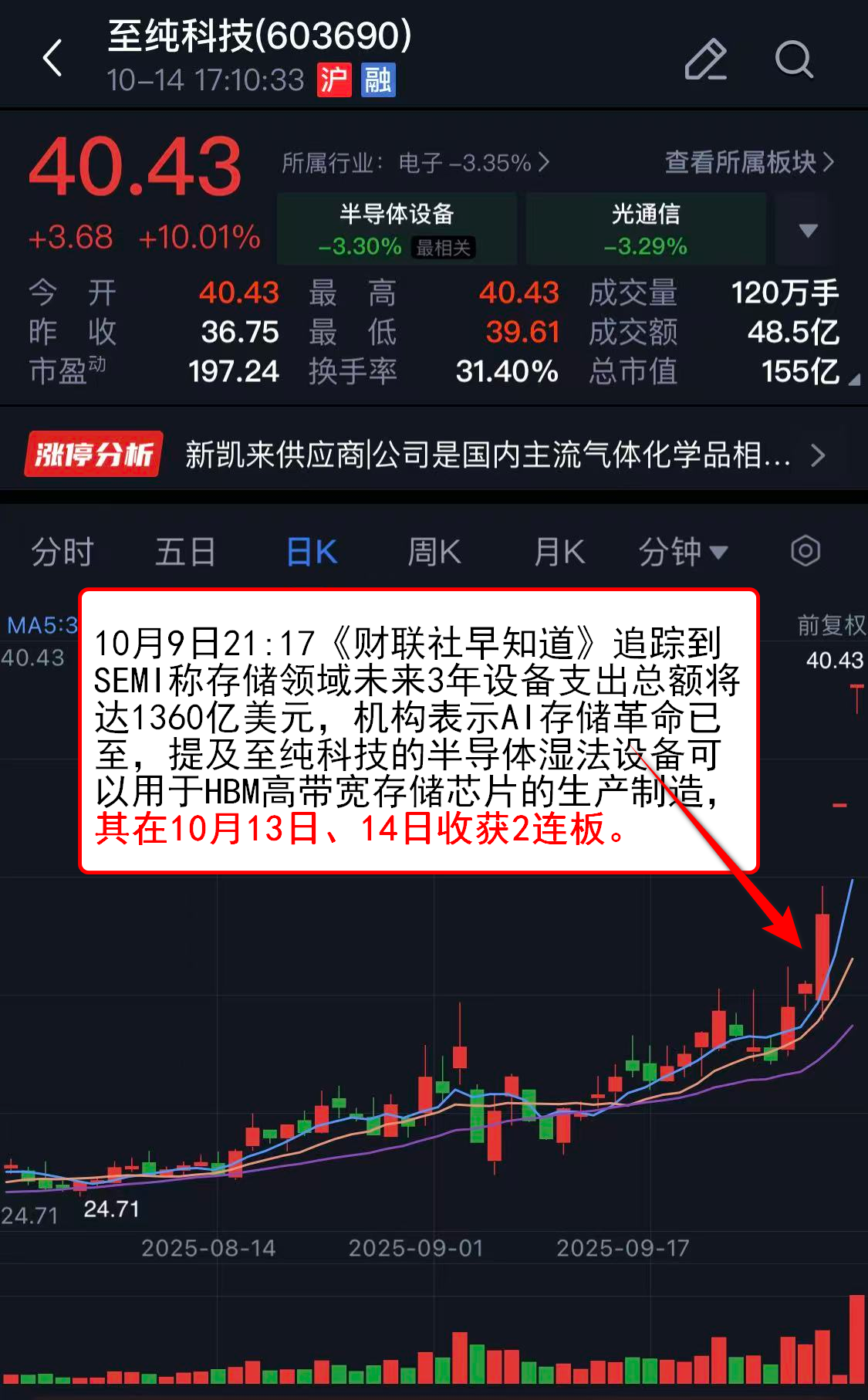Open the 半导体设备 sector chip

tap(397, 229)
